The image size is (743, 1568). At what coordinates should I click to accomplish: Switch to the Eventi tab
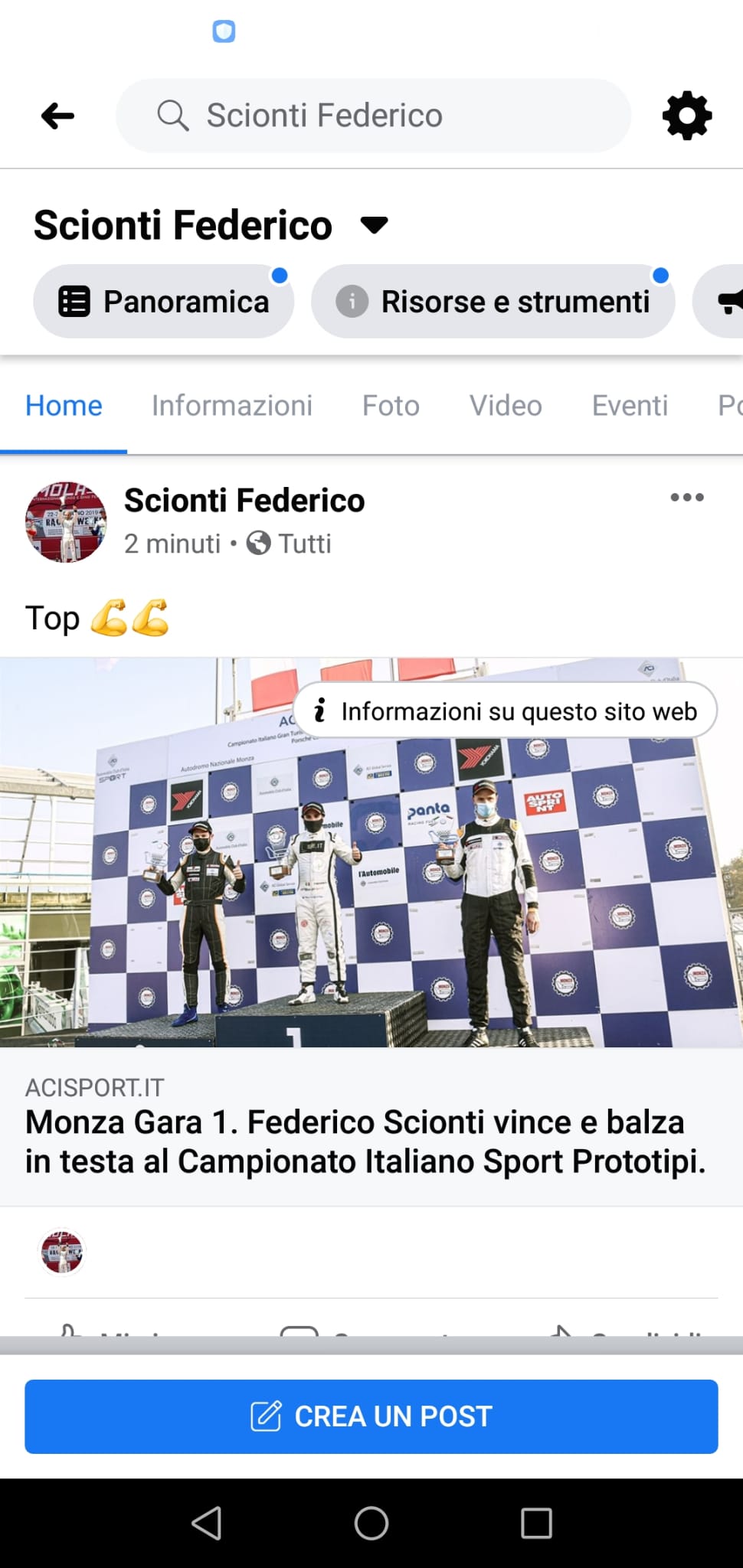[x=630, y=406]
